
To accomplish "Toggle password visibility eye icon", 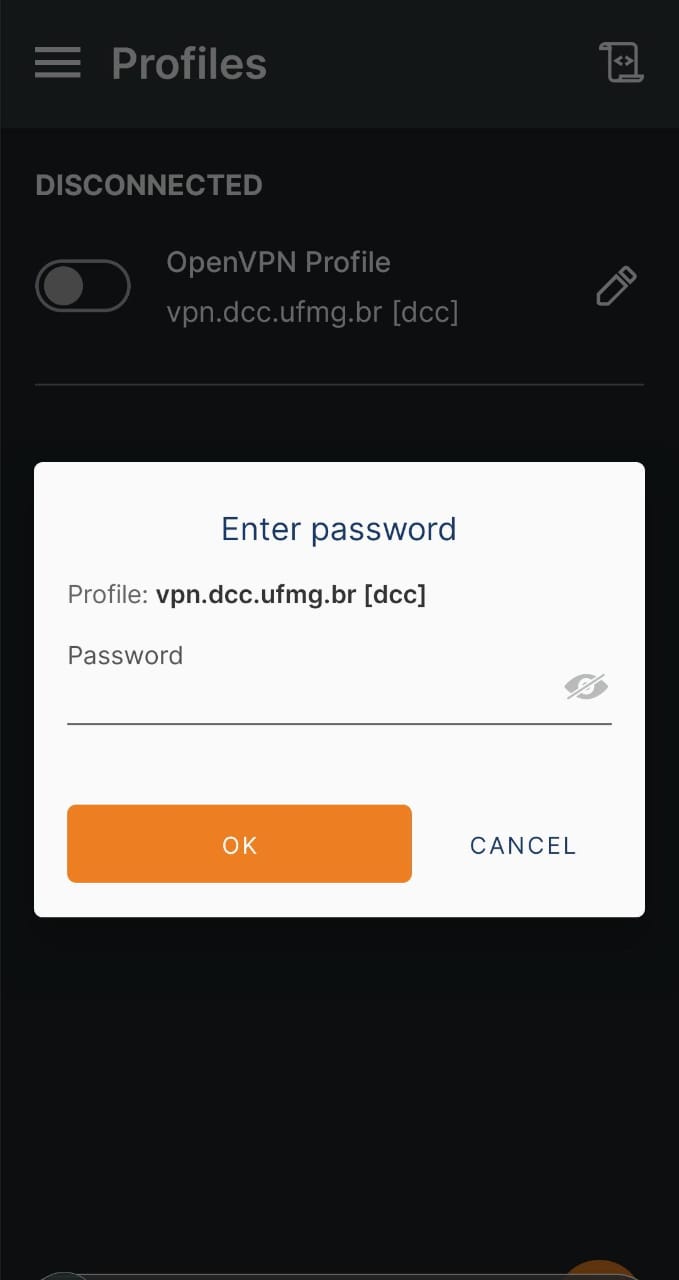I will (586, 686).
